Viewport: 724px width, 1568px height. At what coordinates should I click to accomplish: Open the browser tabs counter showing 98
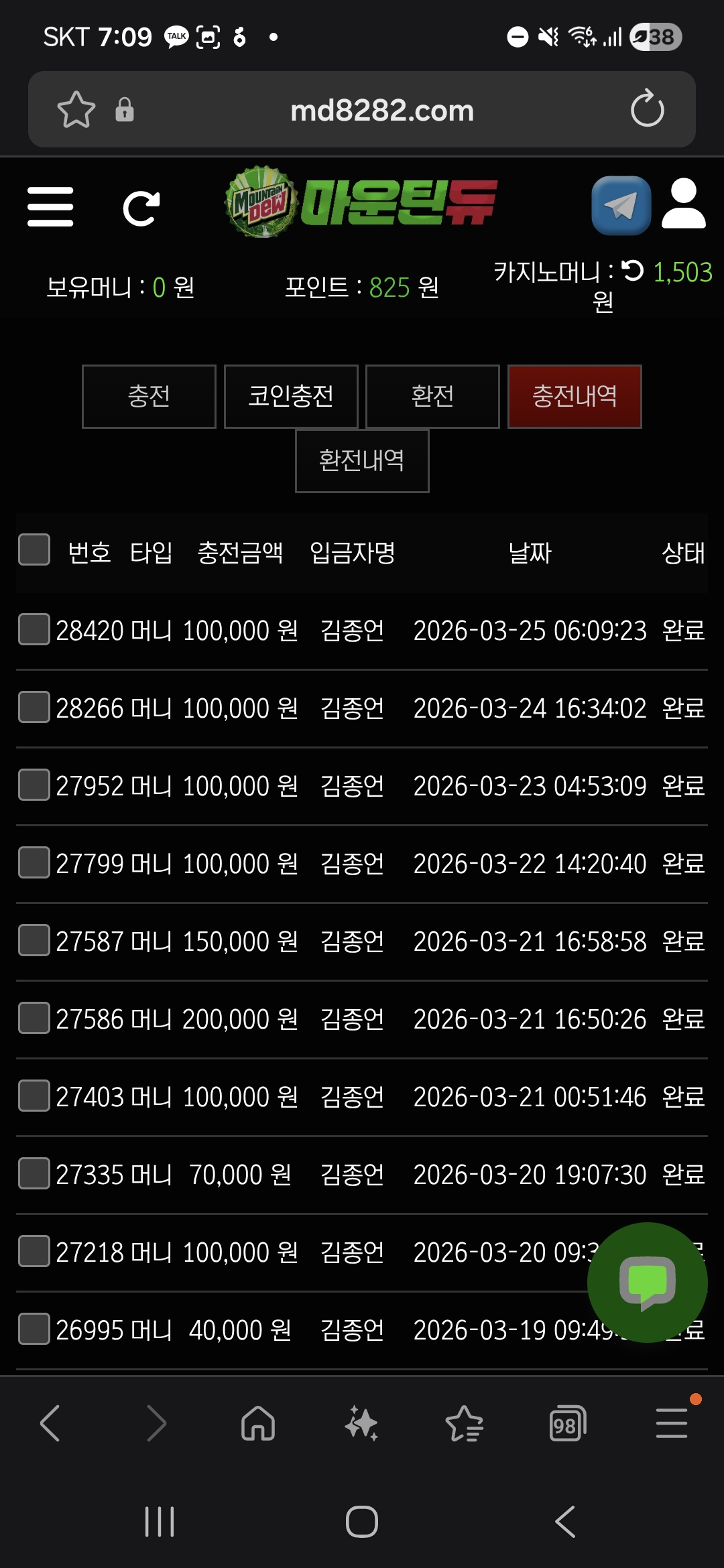tap(566, 1423)
